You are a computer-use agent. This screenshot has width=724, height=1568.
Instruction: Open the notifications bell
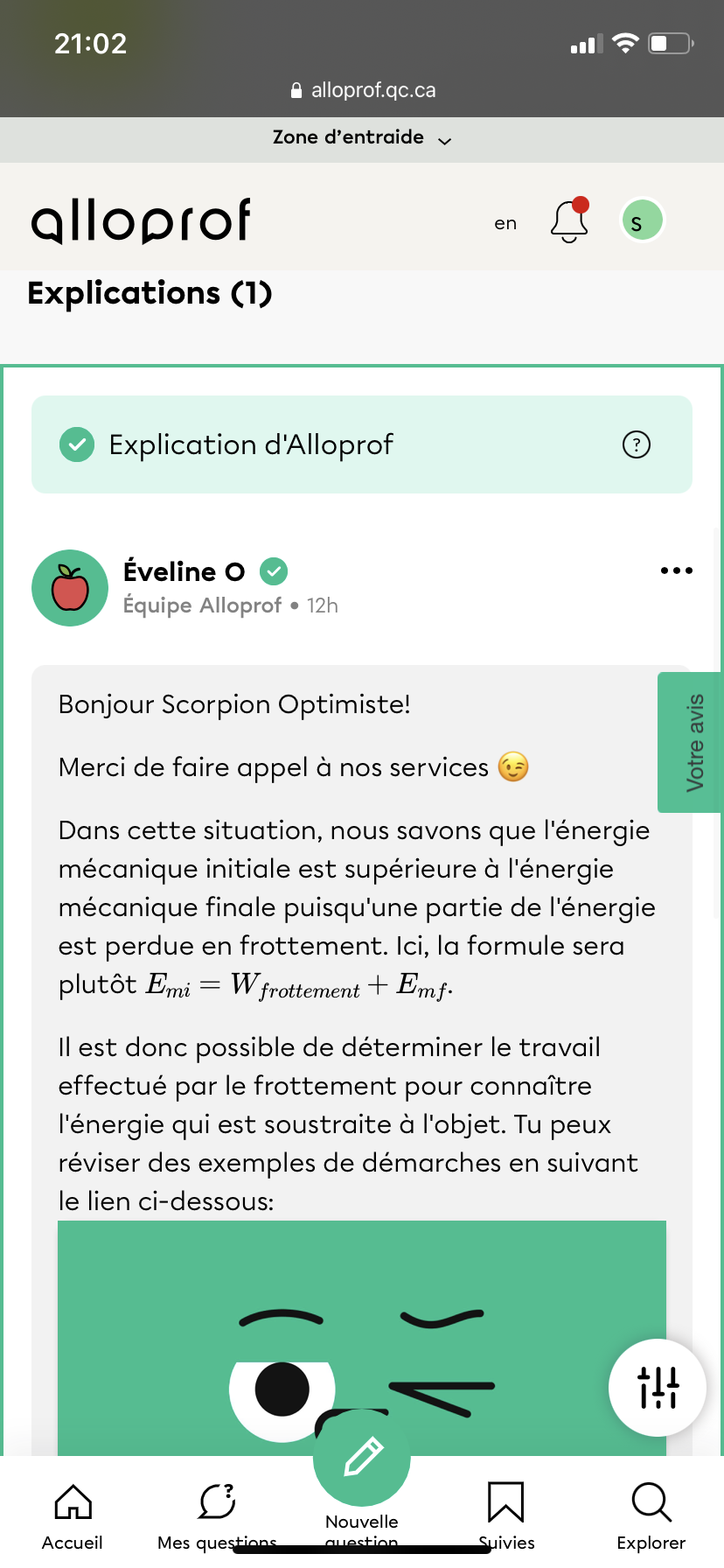569,220
